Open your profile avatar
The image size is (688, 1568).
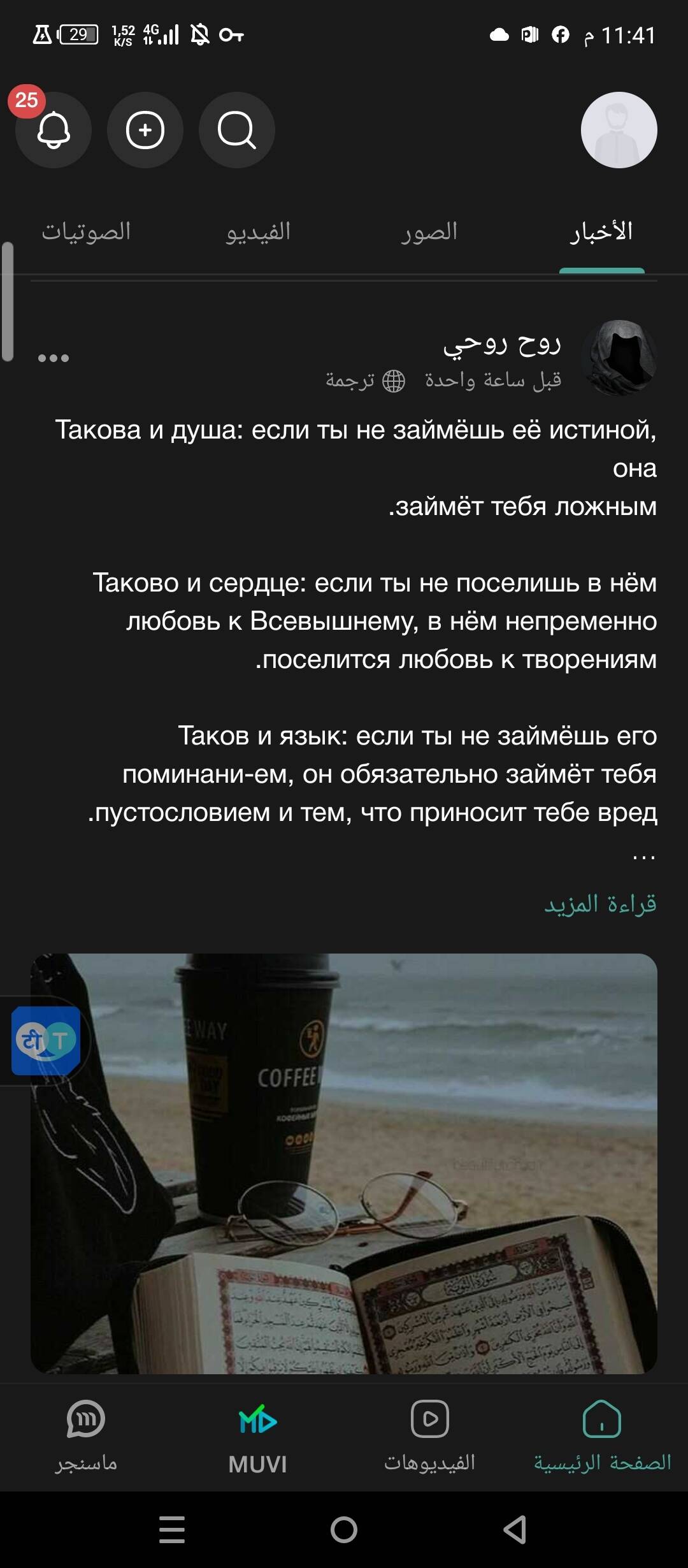pyautogui.click(x=619, y=130)
